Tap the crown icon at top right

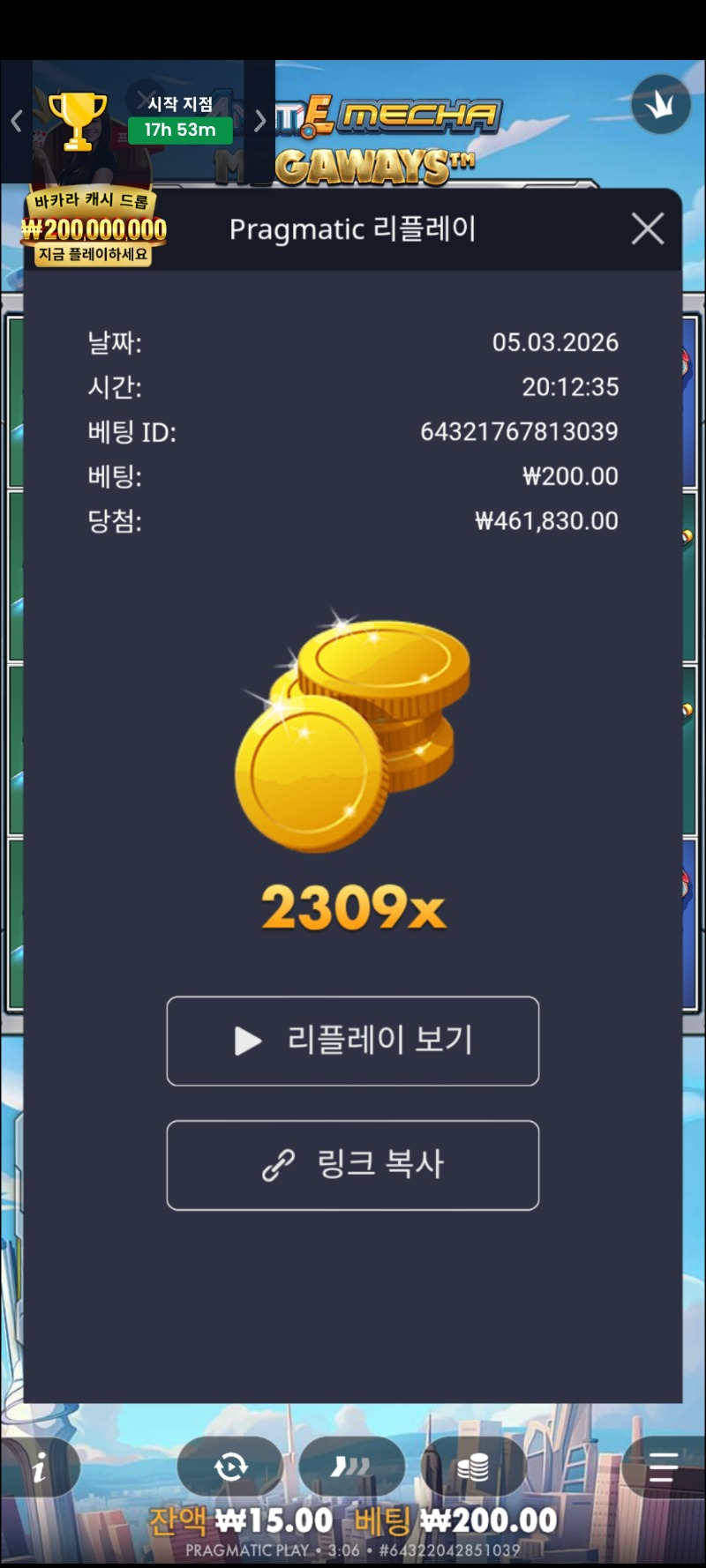pyautogui.click(x=660, y=105)
